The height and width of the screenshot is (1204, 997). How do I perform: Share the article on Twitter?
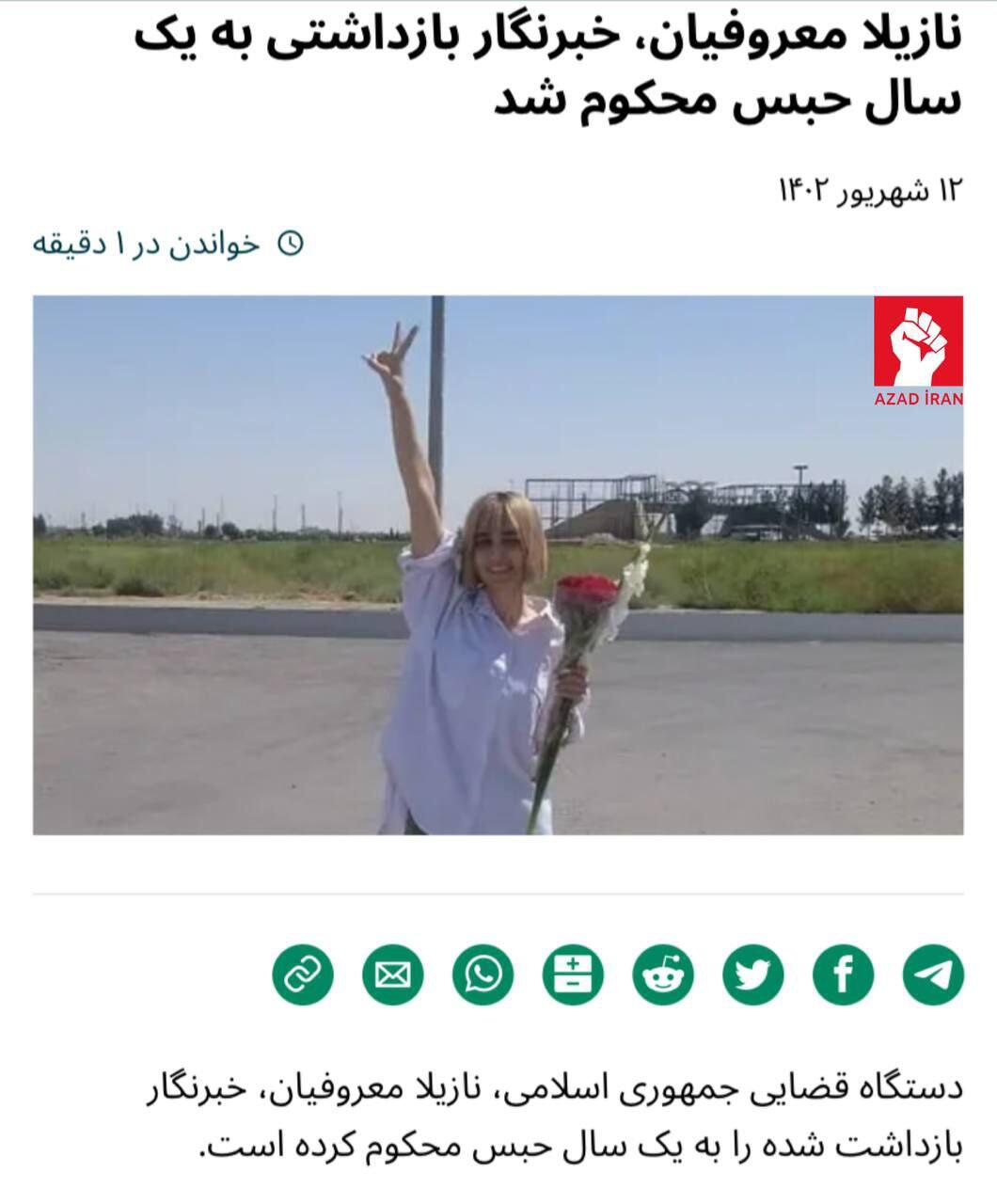coord(753,974)
